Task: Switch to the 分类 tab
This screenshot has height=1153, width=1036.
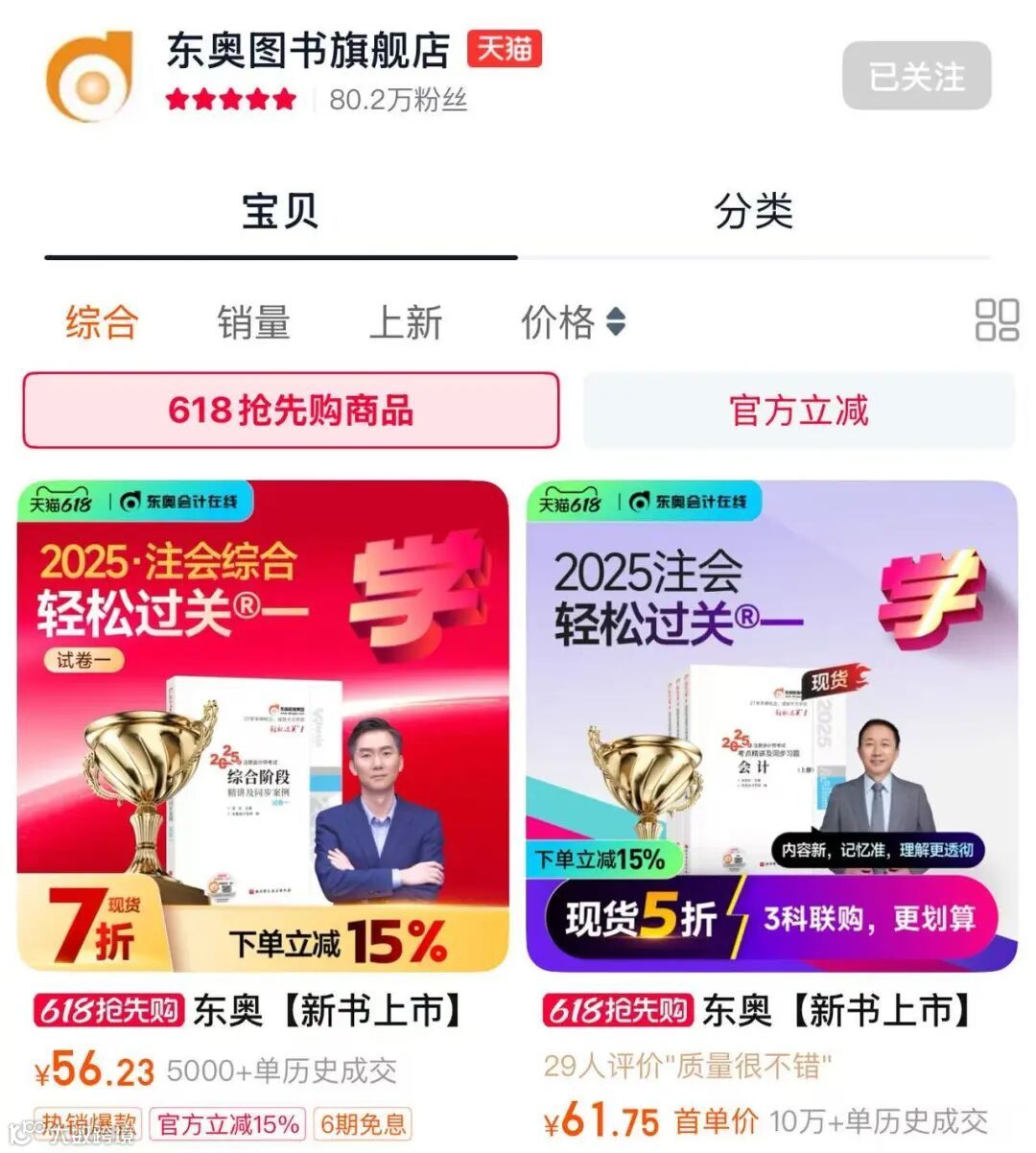Action: 754,212
